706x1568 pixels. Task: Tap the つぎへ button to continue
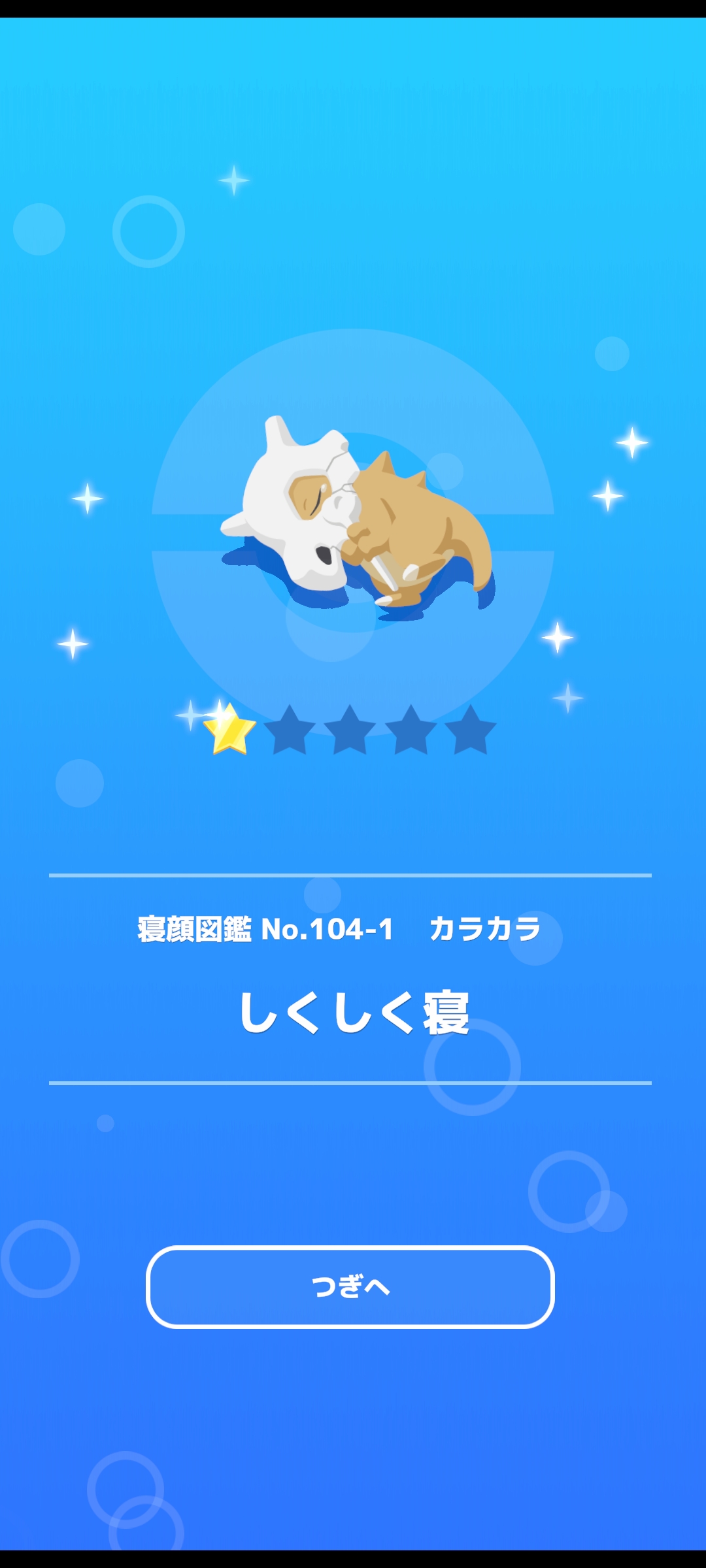click(350, 1287)
